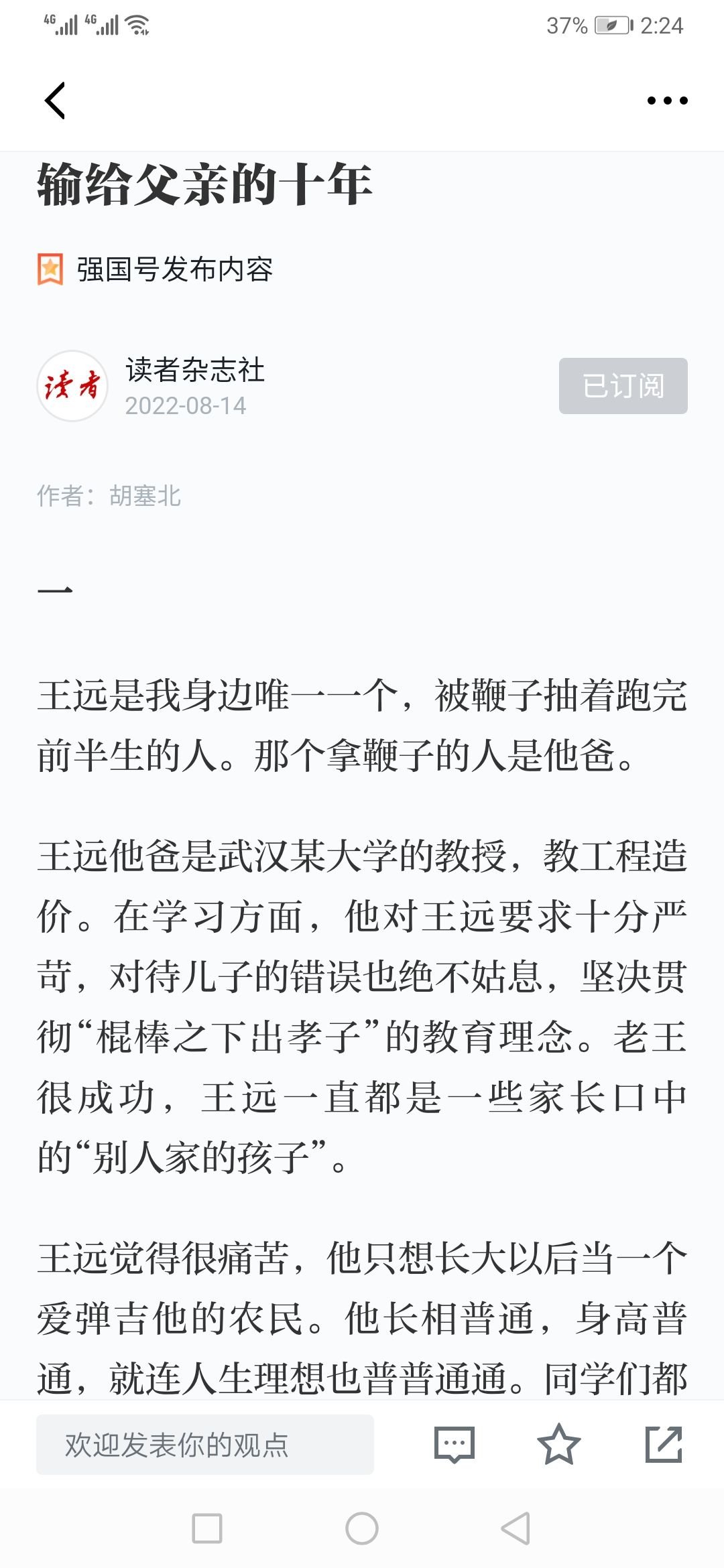The image size is (724, 1568).
Task: Tap the system home button
Action: (x=362, y=1528)
